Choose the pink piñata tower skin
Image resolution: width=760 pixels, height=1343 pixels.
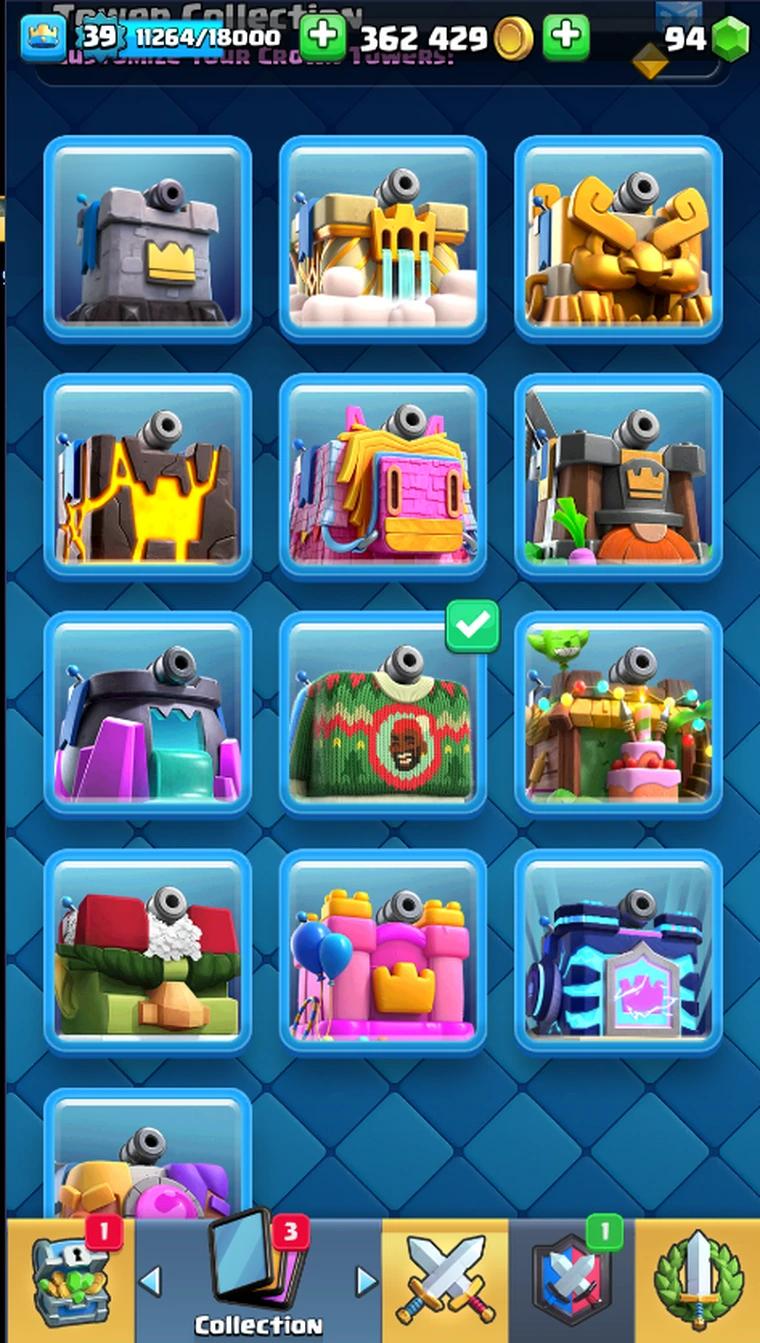pyautogui.click(x=383, y=477)
